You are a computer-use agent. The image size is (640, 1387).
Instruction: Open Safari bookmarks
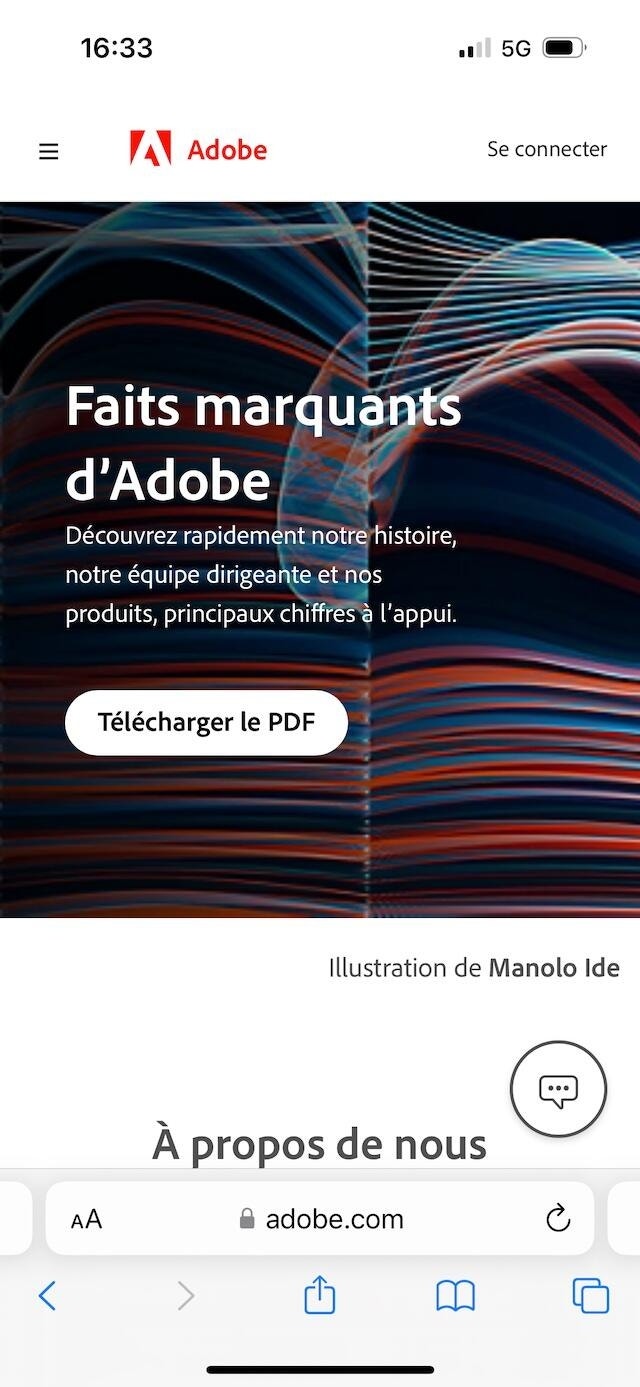455,1296
